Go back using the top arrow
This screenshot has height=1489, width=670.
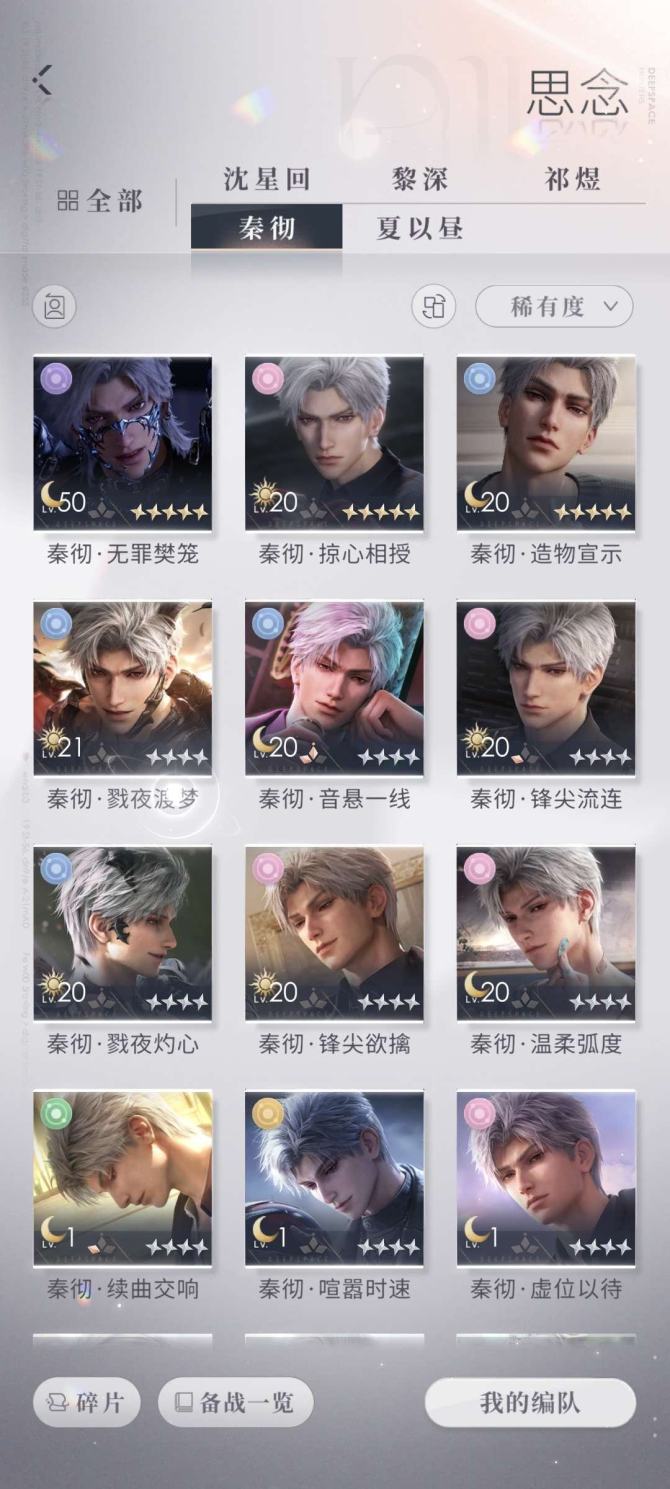41,80
